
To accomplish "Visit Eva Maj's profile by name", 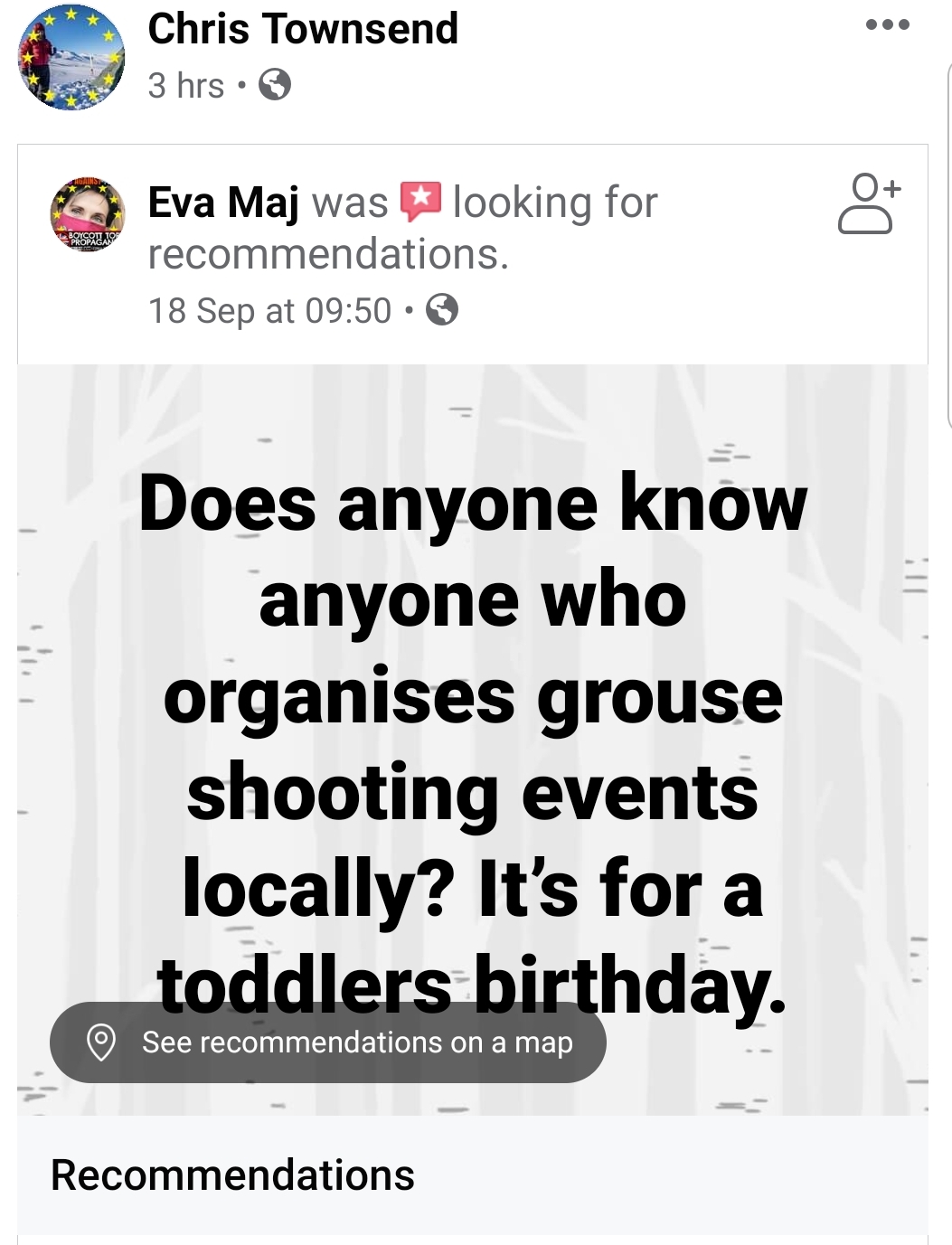I will point(223,203).
